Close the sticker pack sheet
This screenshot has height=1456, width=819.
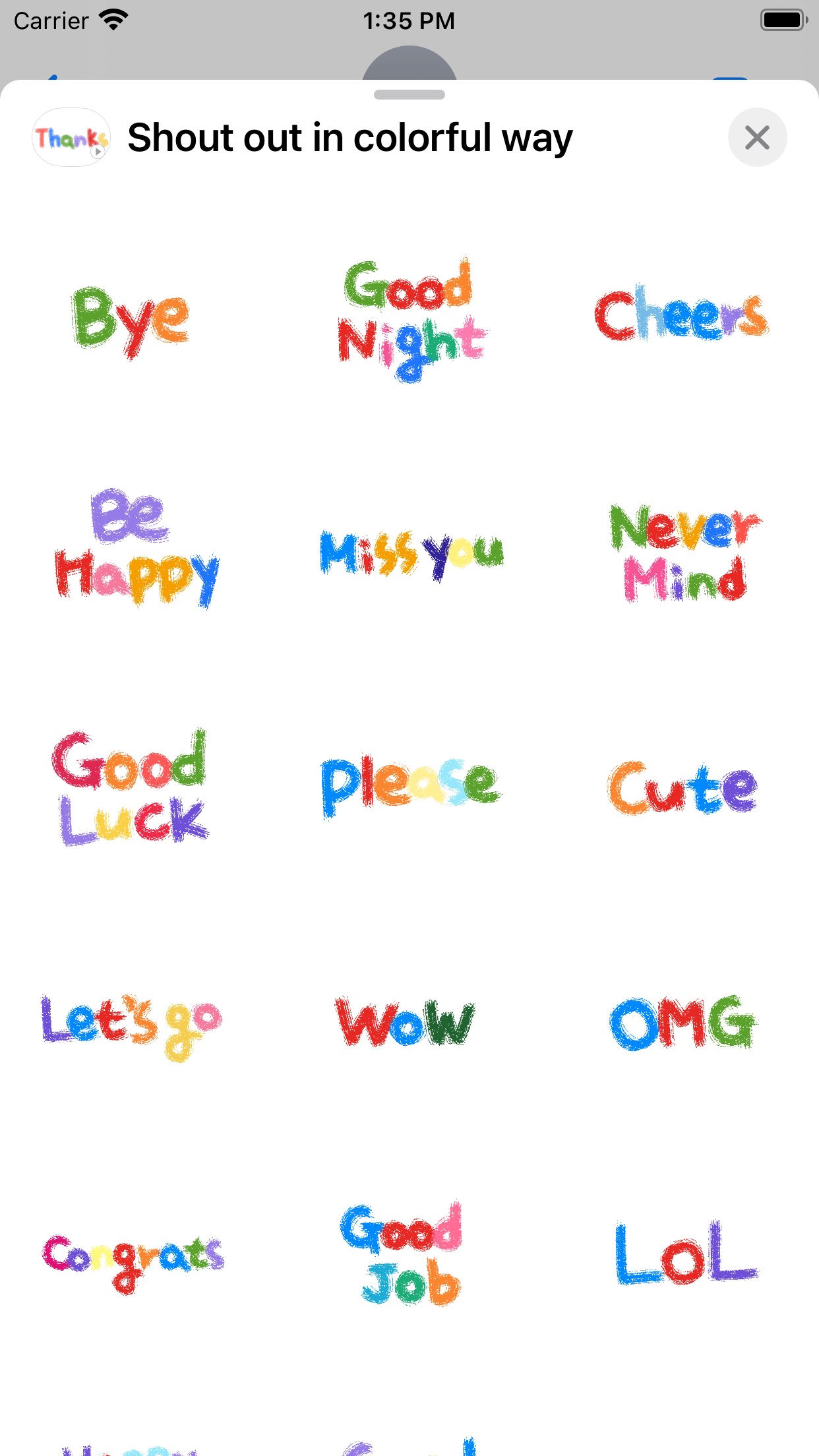757,137
